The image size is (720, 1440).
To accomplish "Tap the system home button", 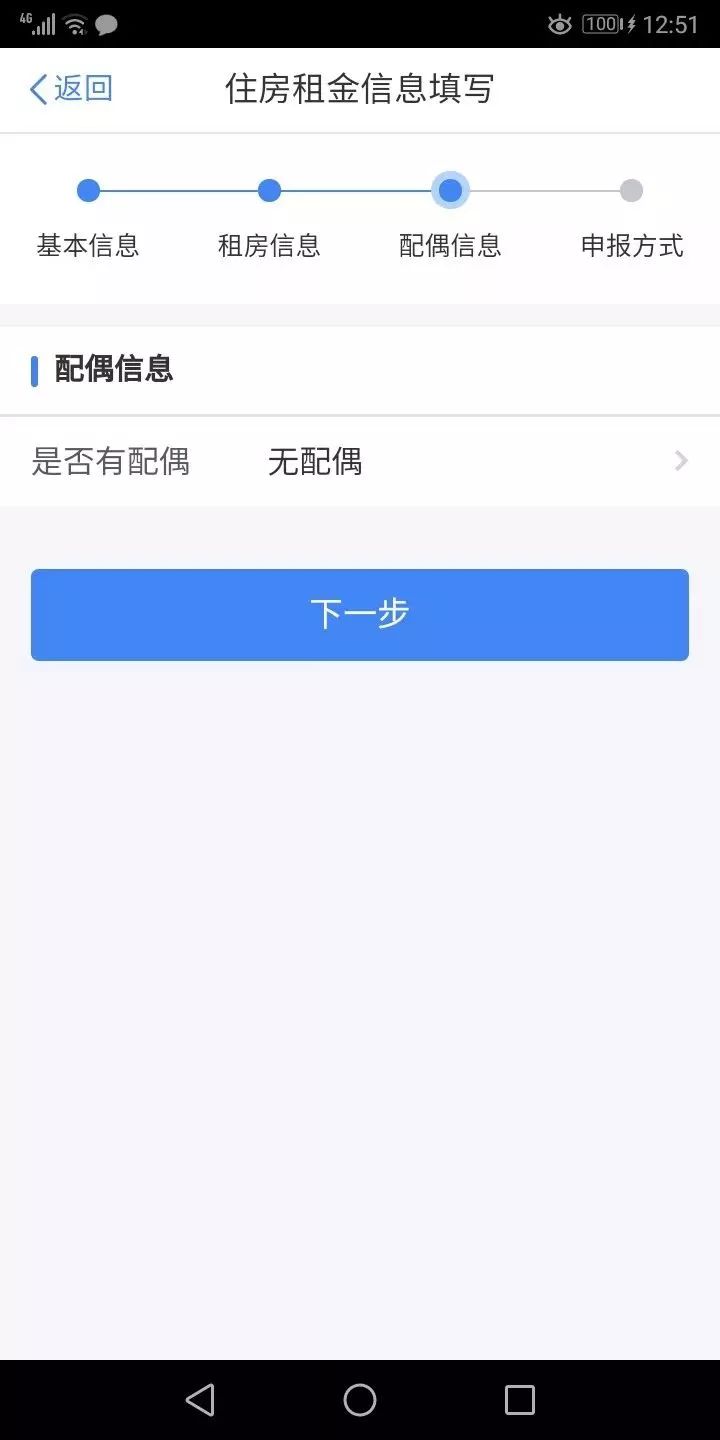I will (x=360, y=1400).
